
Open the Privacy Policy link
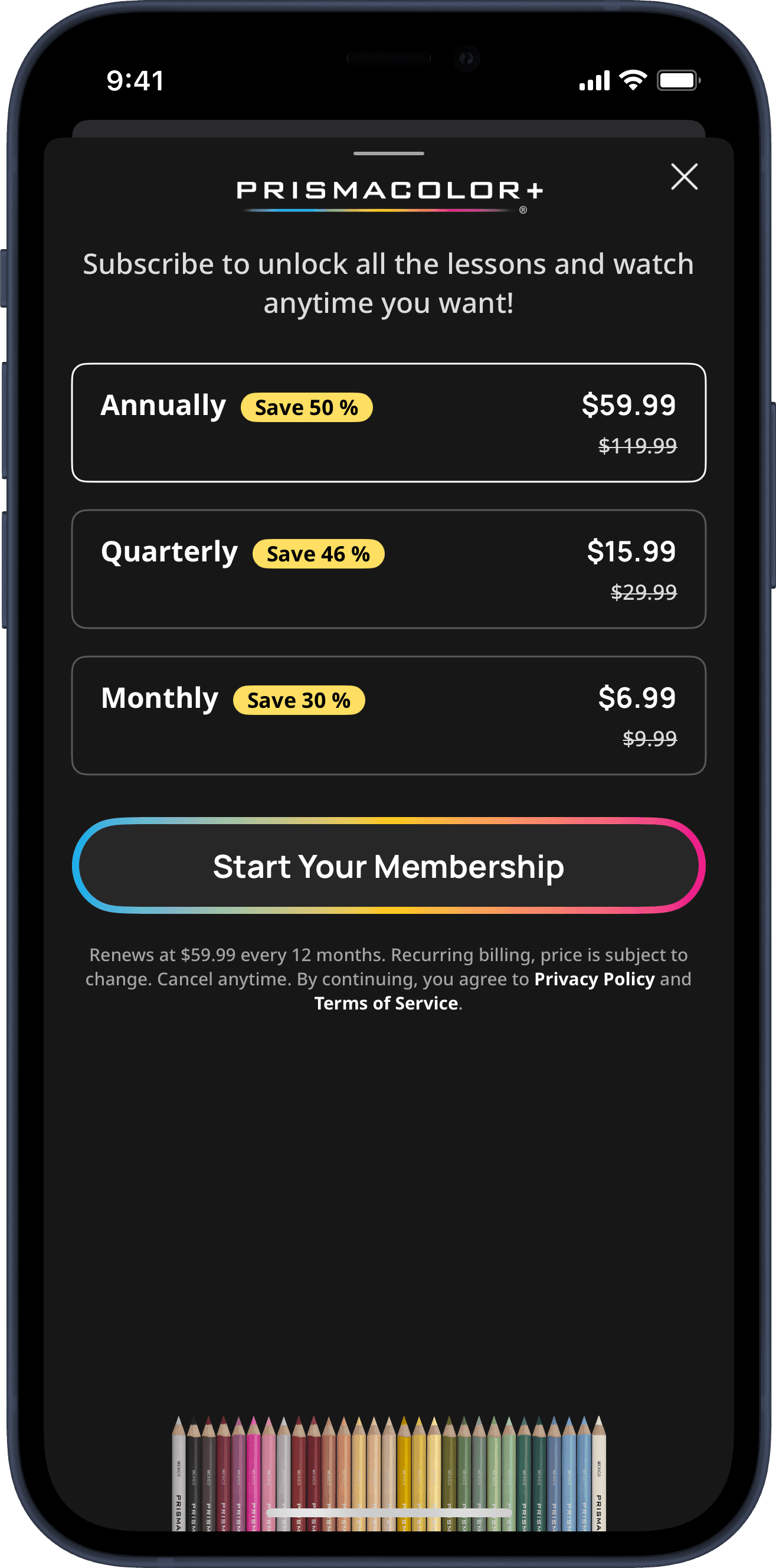[594, 979]
